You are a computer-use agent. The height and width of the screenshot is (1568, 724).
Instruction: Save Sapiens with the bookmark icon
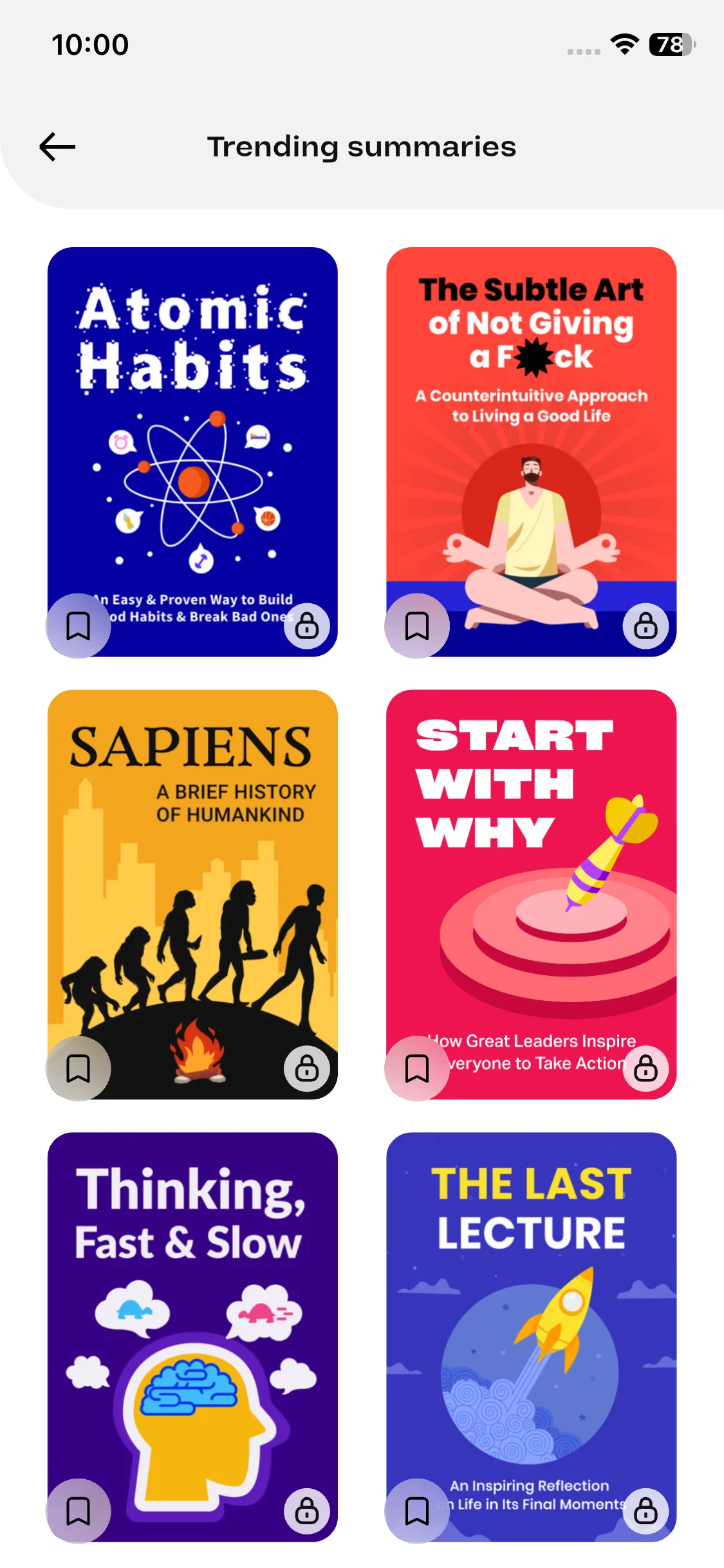tap(79, 1069)
